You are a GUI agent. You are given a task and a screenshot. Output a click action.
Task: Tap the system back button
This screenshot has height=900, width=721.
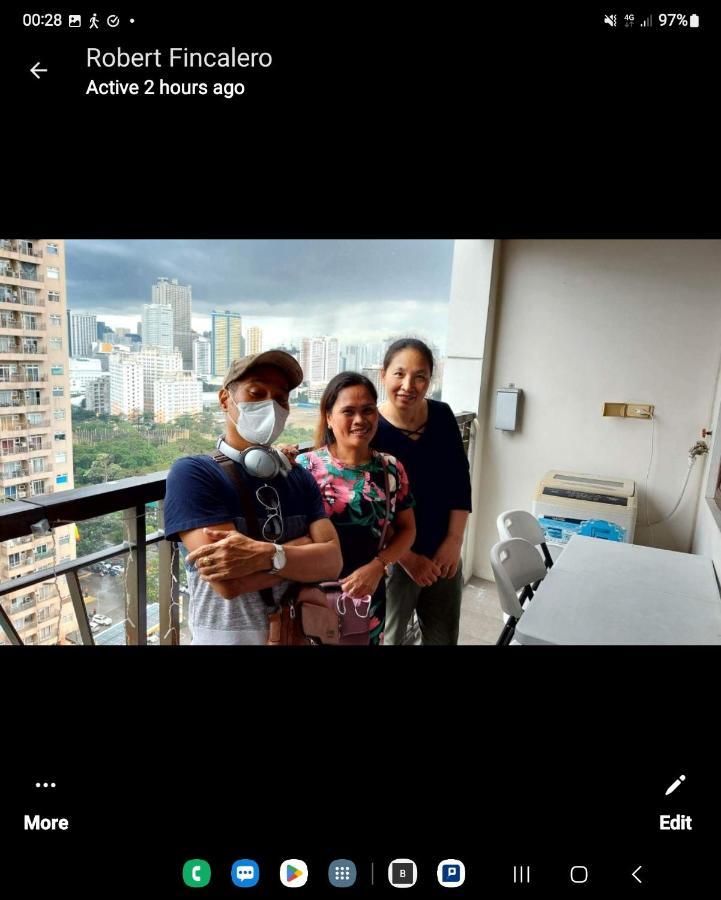click(637, 874)
